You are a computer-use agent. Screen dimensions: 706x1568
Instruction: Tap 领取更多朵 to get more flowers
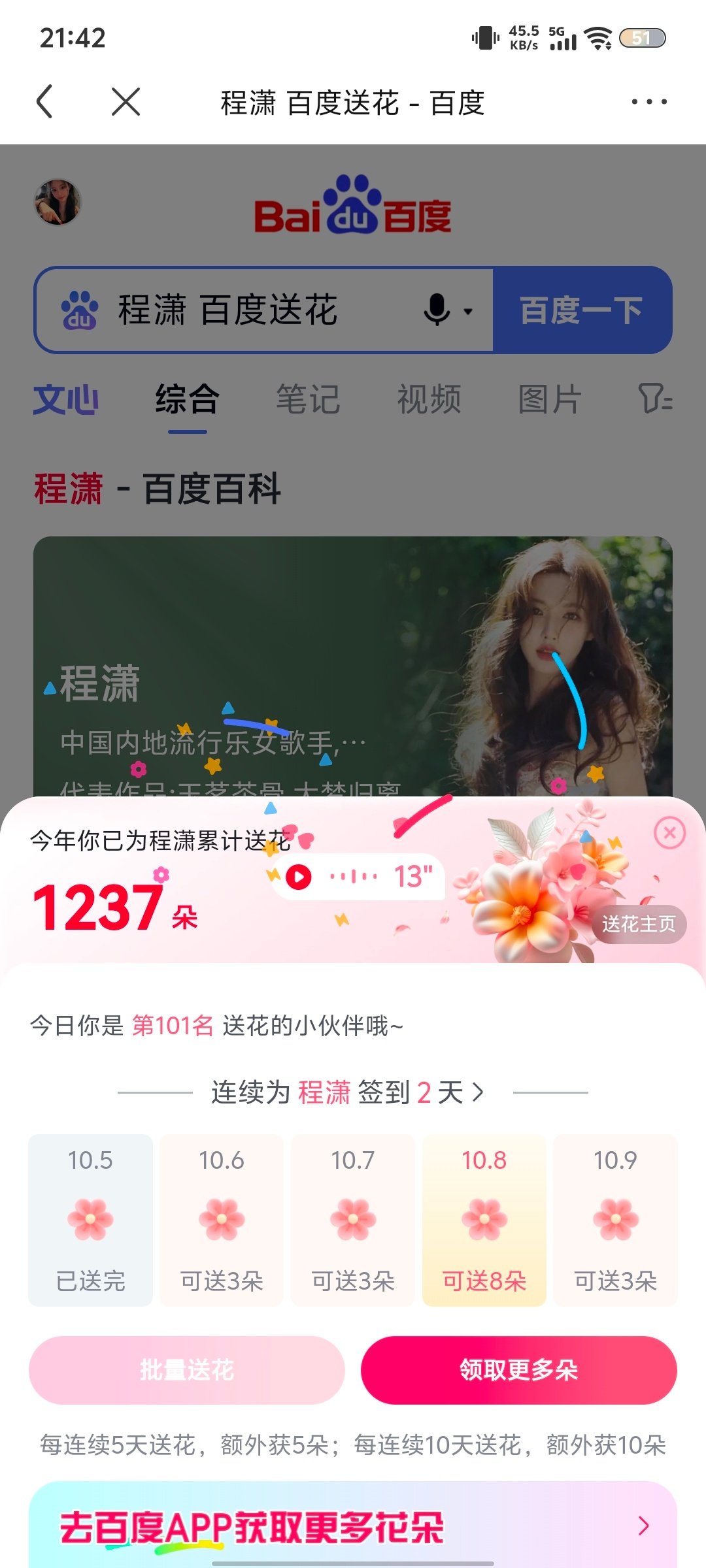coord(519,1369)
